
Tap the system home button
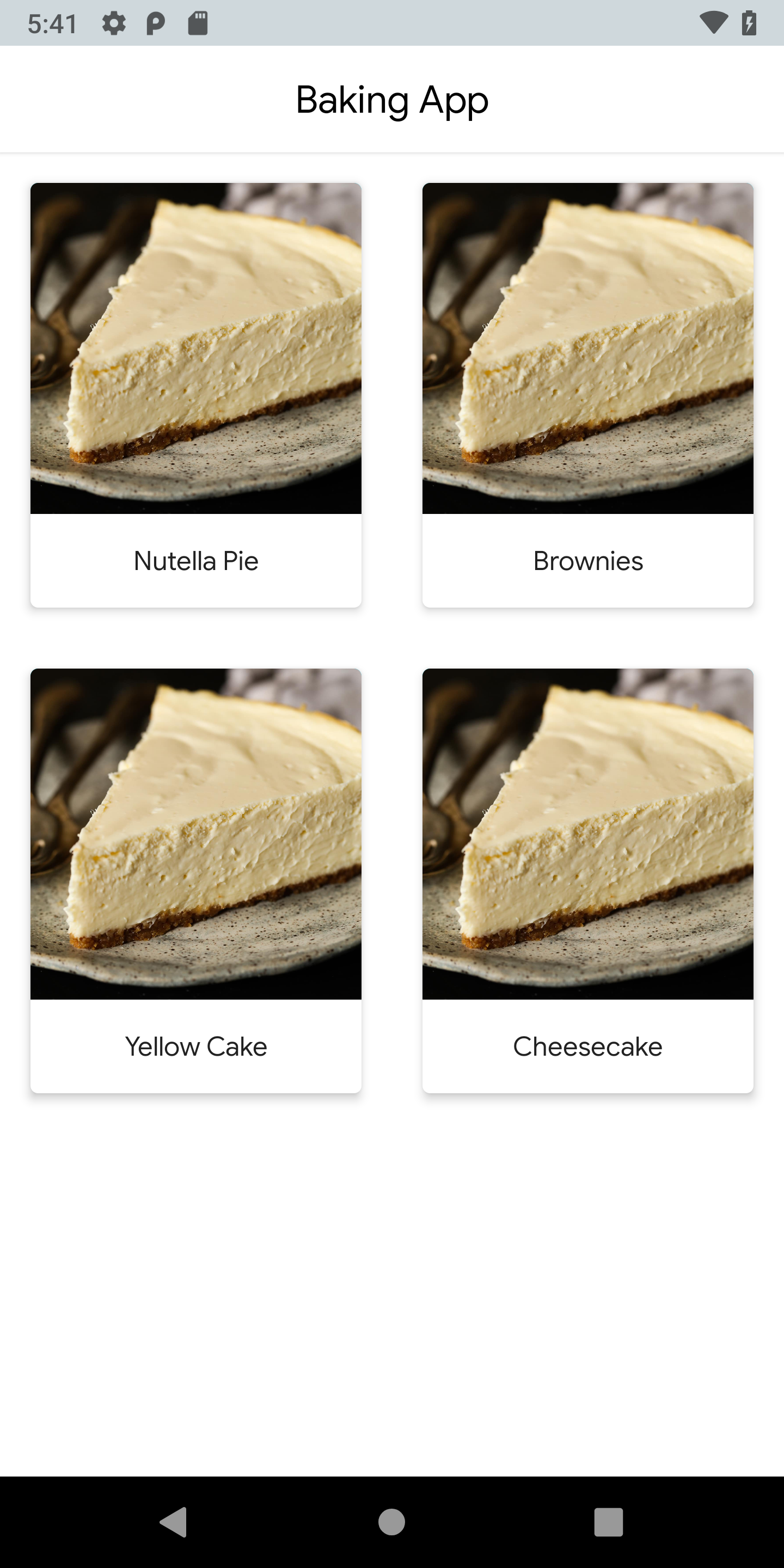tap(391, 1522)
